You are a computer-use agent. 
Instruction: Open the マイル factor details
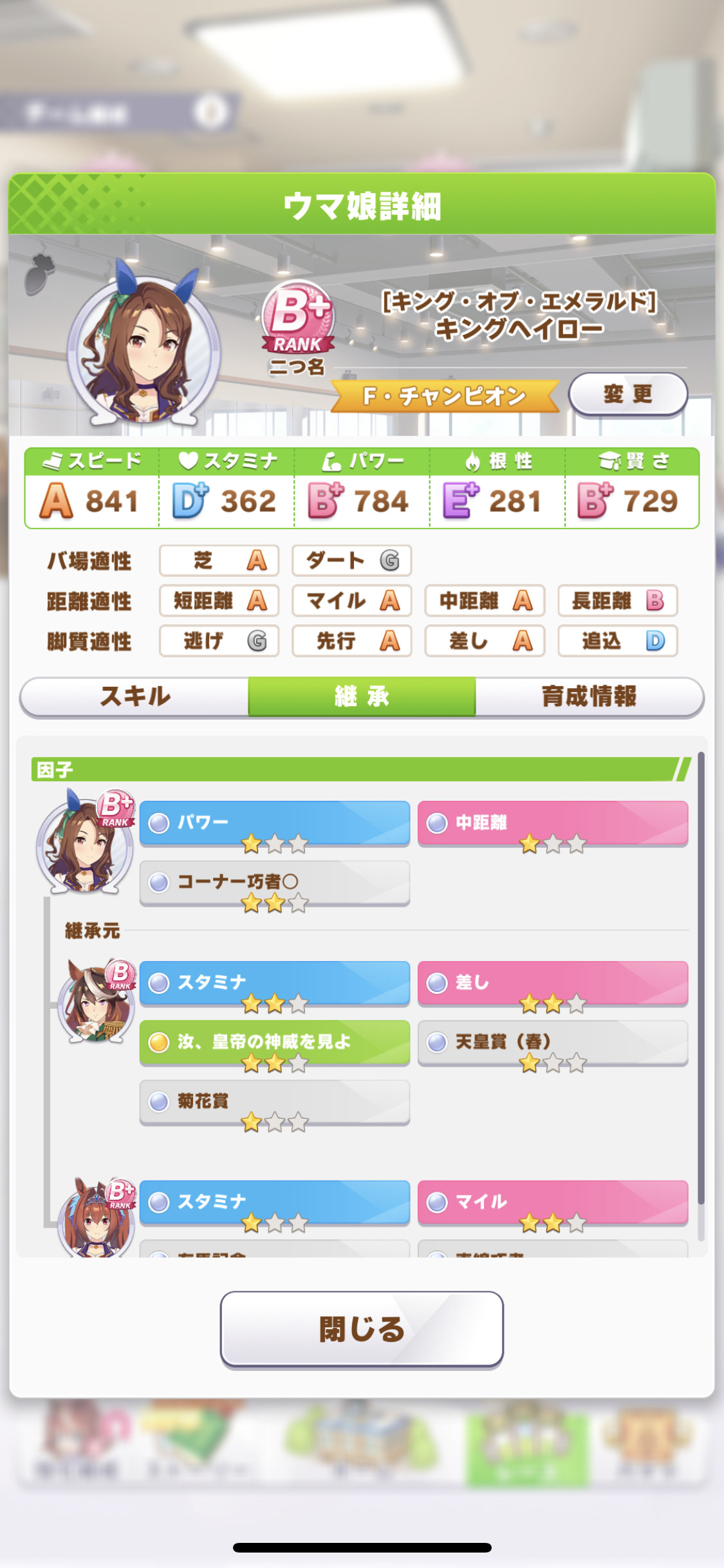pos(553,1202)
